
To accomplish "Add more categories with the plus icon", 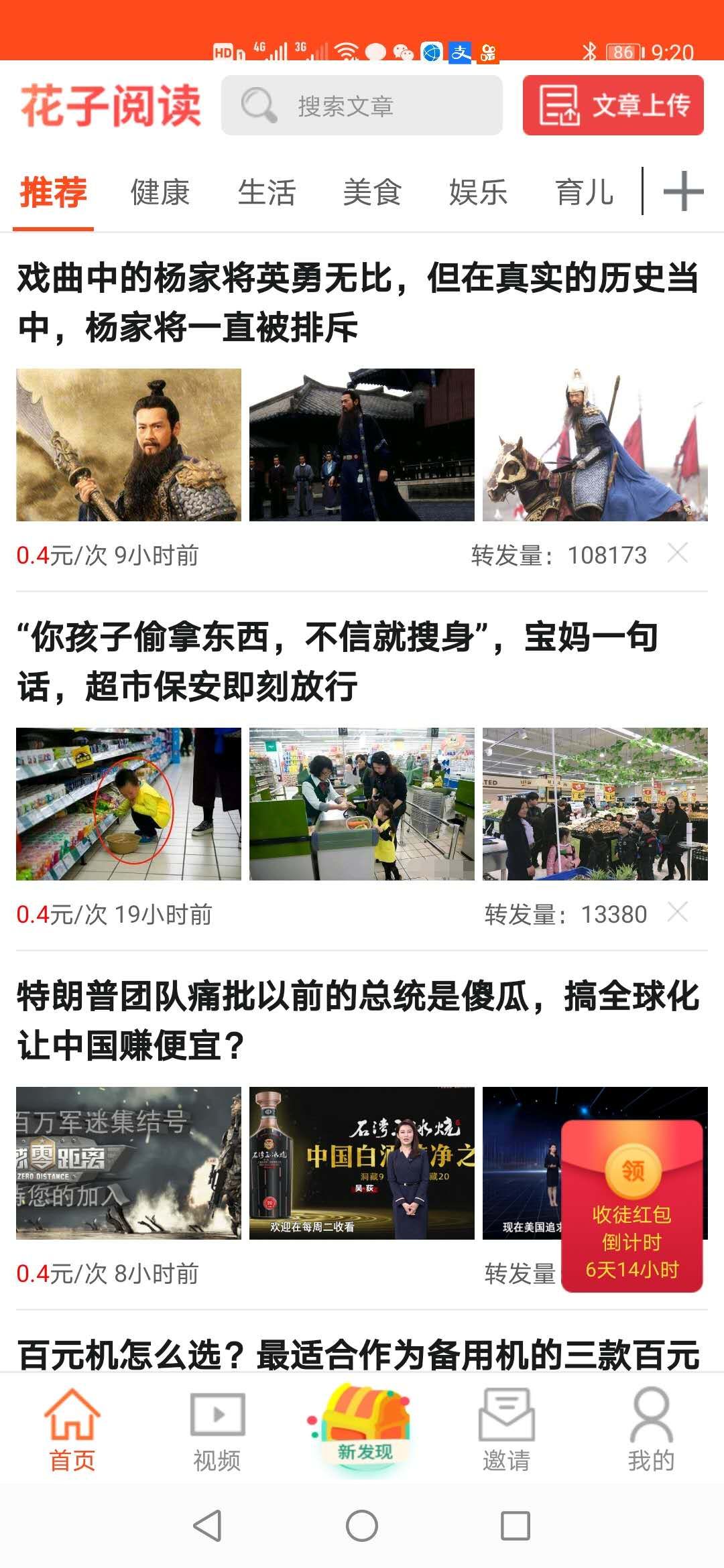I will [x=683, y=192].
